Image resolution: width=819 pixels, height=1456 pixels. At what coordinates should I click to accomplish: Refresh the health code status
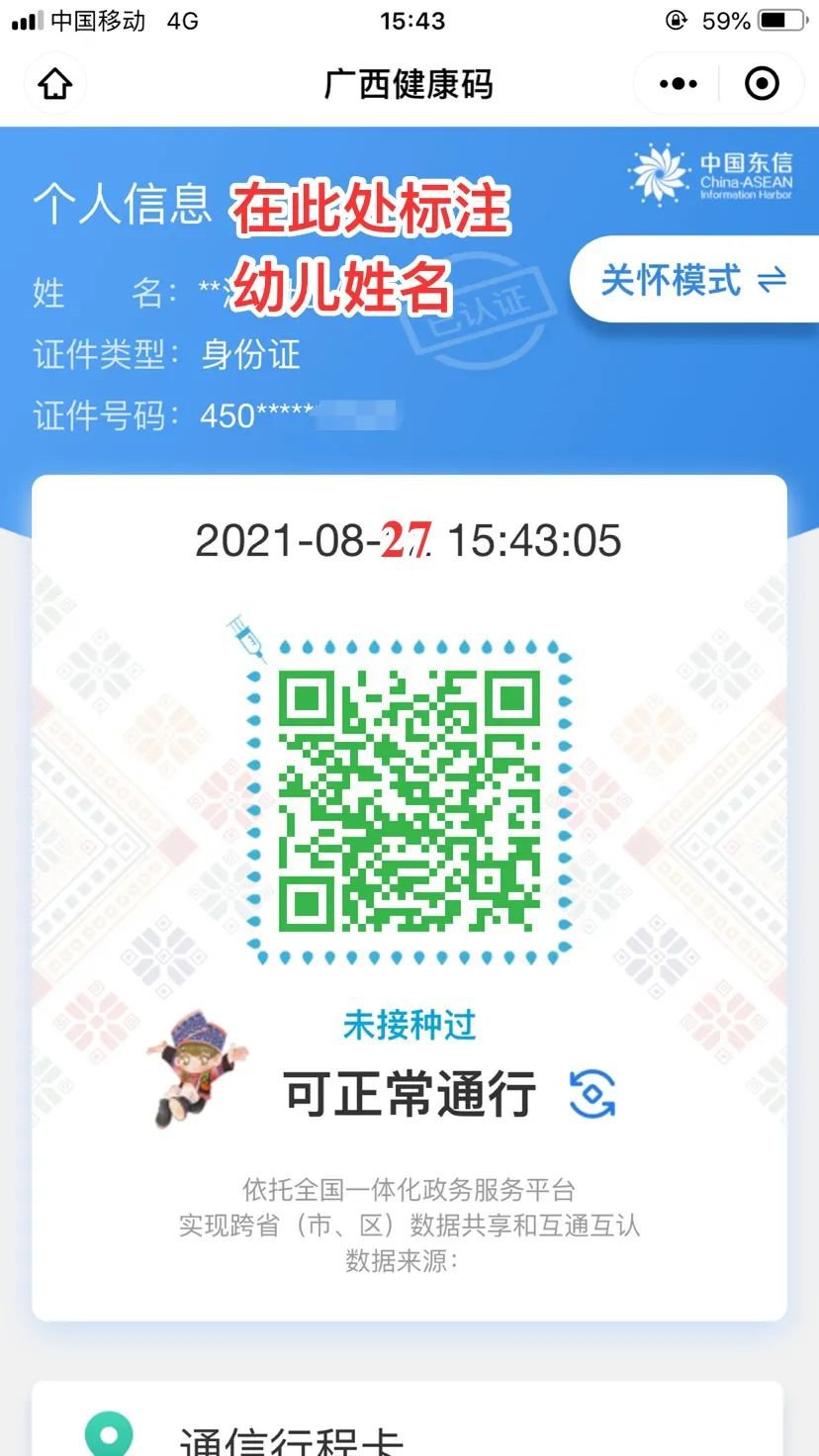tap(592, 1094)
